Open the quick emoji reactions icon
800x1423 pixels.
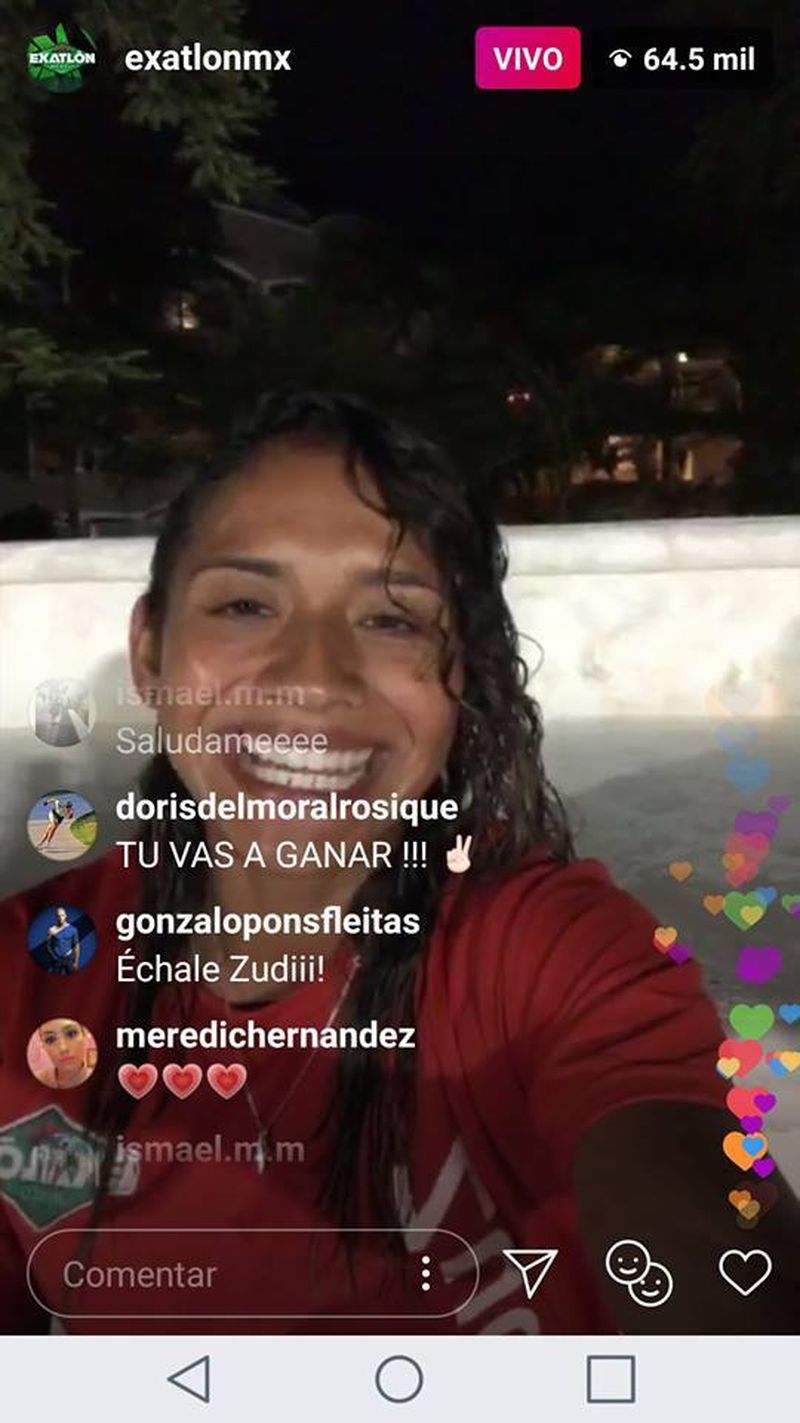(639, 1272)
